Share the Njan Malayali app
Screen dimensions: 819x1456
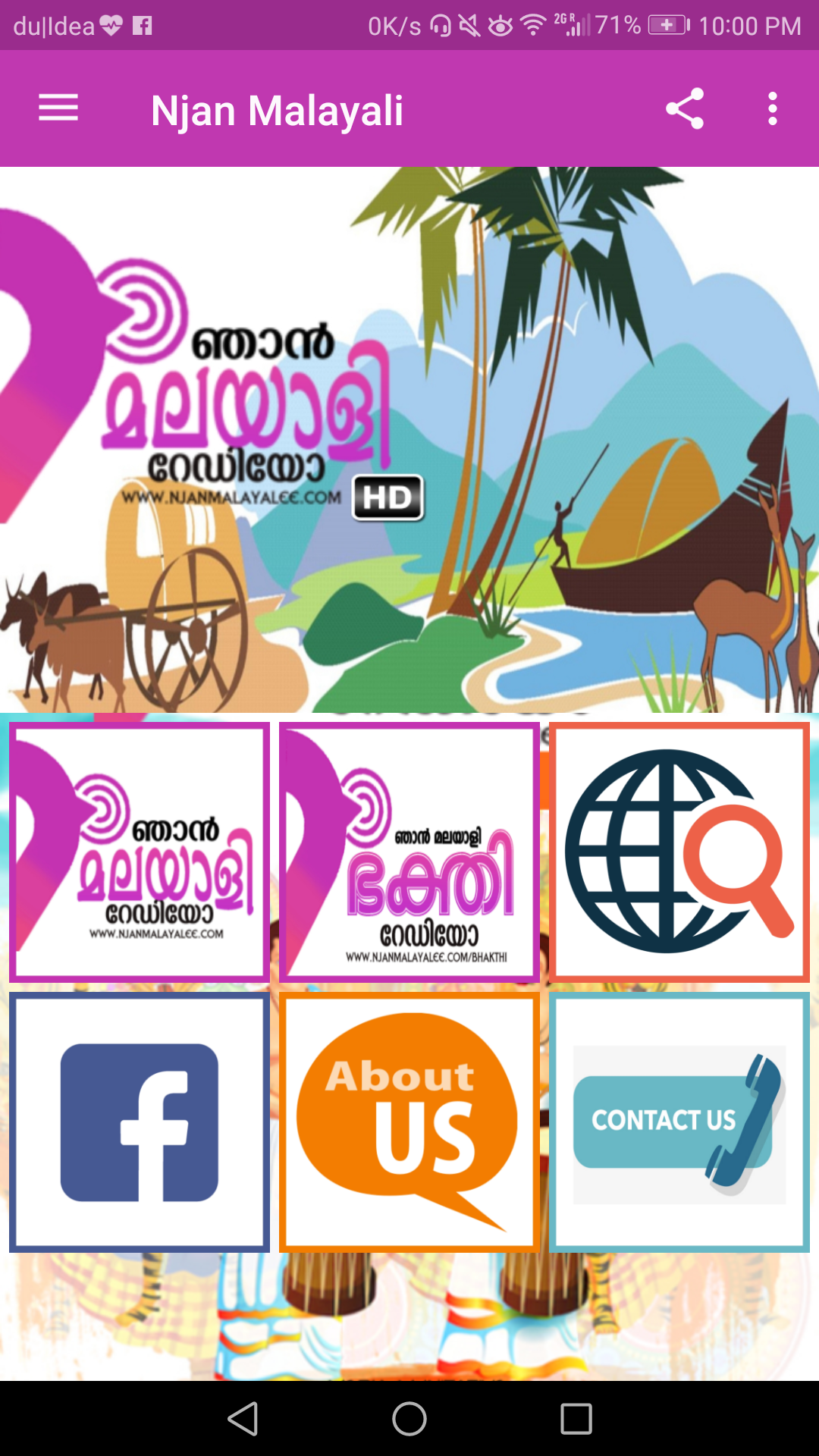685,108
